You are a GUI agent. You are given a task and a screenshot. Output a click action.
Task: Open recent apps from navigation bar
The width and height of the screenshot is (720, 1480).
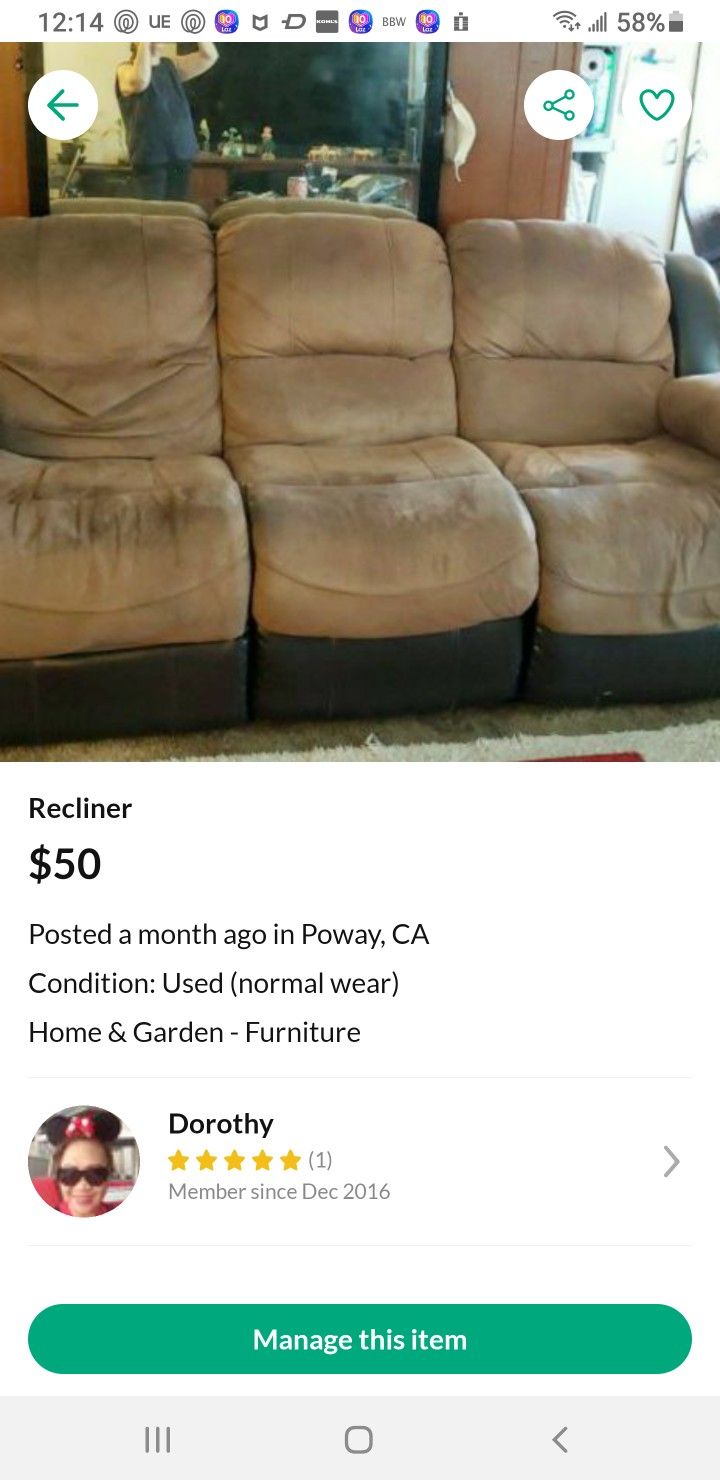click(158, 1439)
